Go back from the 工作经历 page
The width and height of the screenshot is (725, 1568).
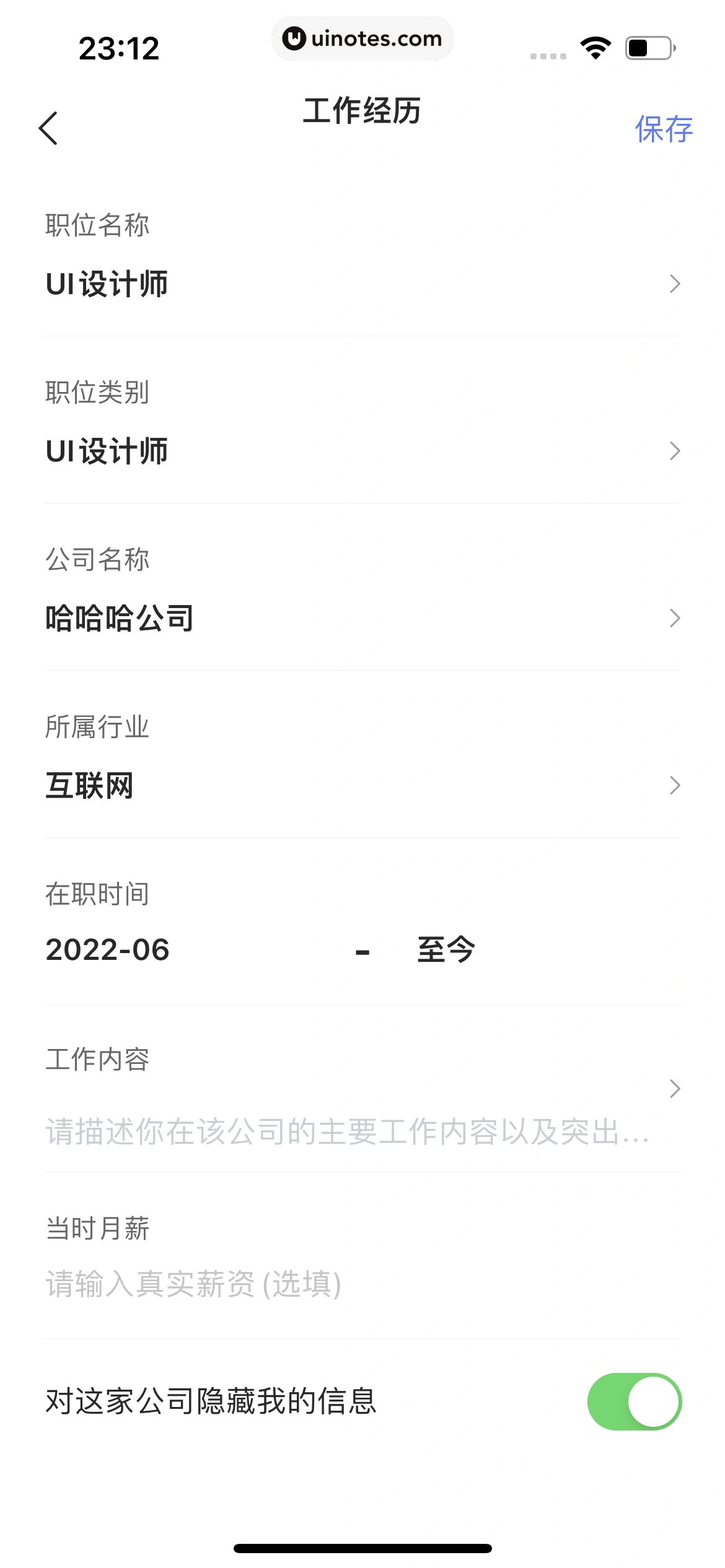[48, 128]
